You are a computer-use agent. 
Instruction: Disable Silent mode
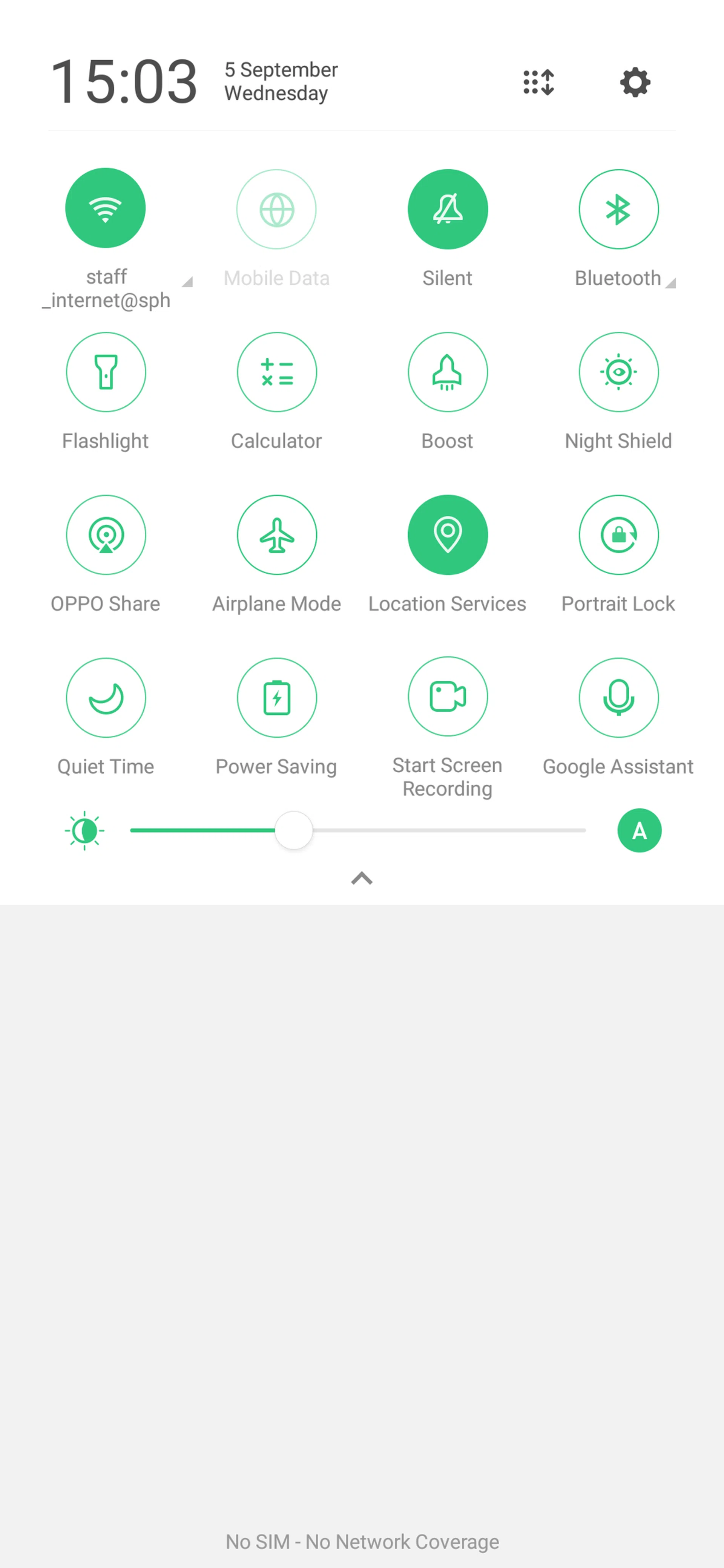click(448, 209)
